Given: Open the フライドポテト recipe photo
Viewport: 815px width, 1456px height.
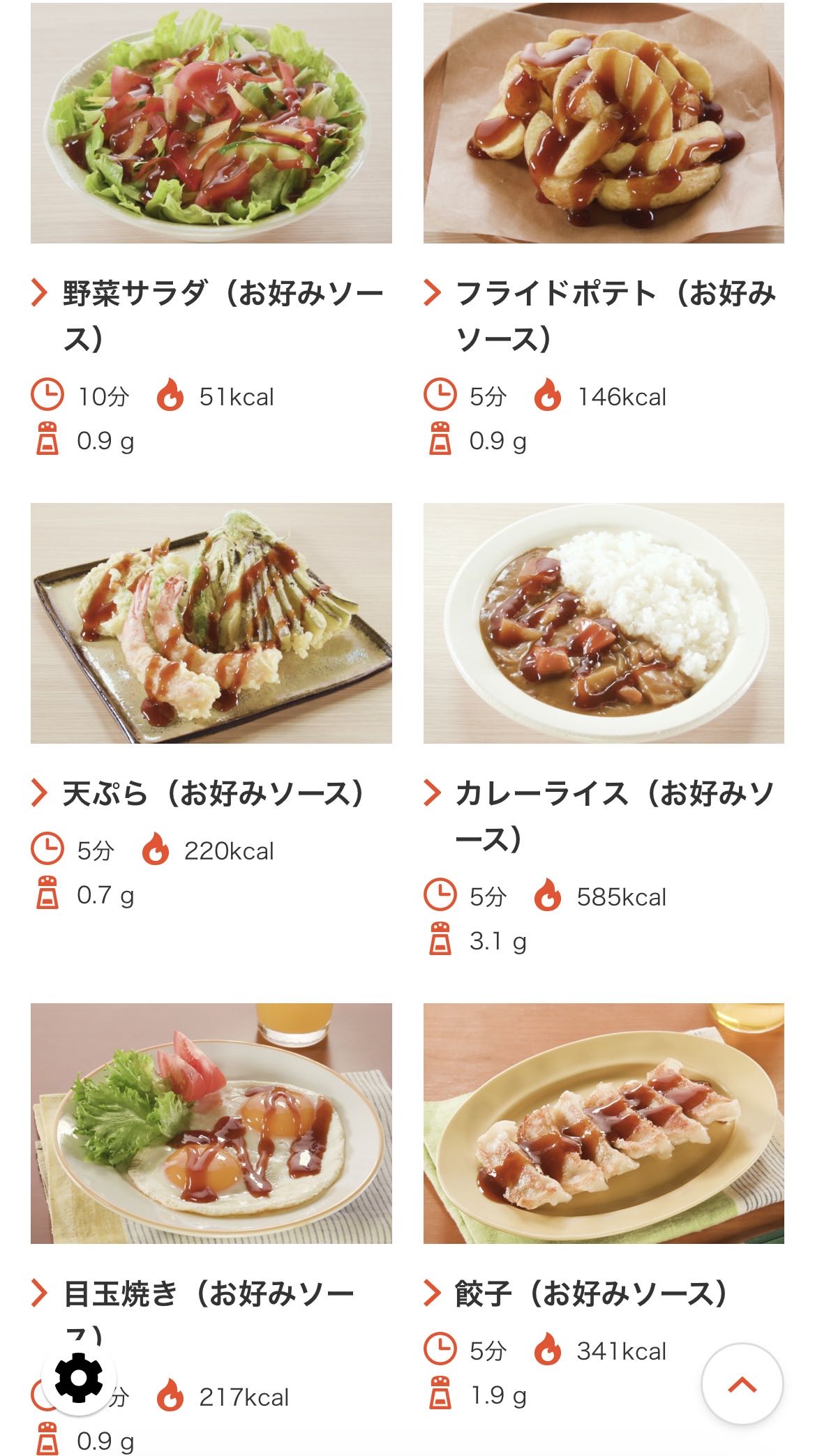Looking at the screenshot, I should pyautogui.click(x=604, y=123).
